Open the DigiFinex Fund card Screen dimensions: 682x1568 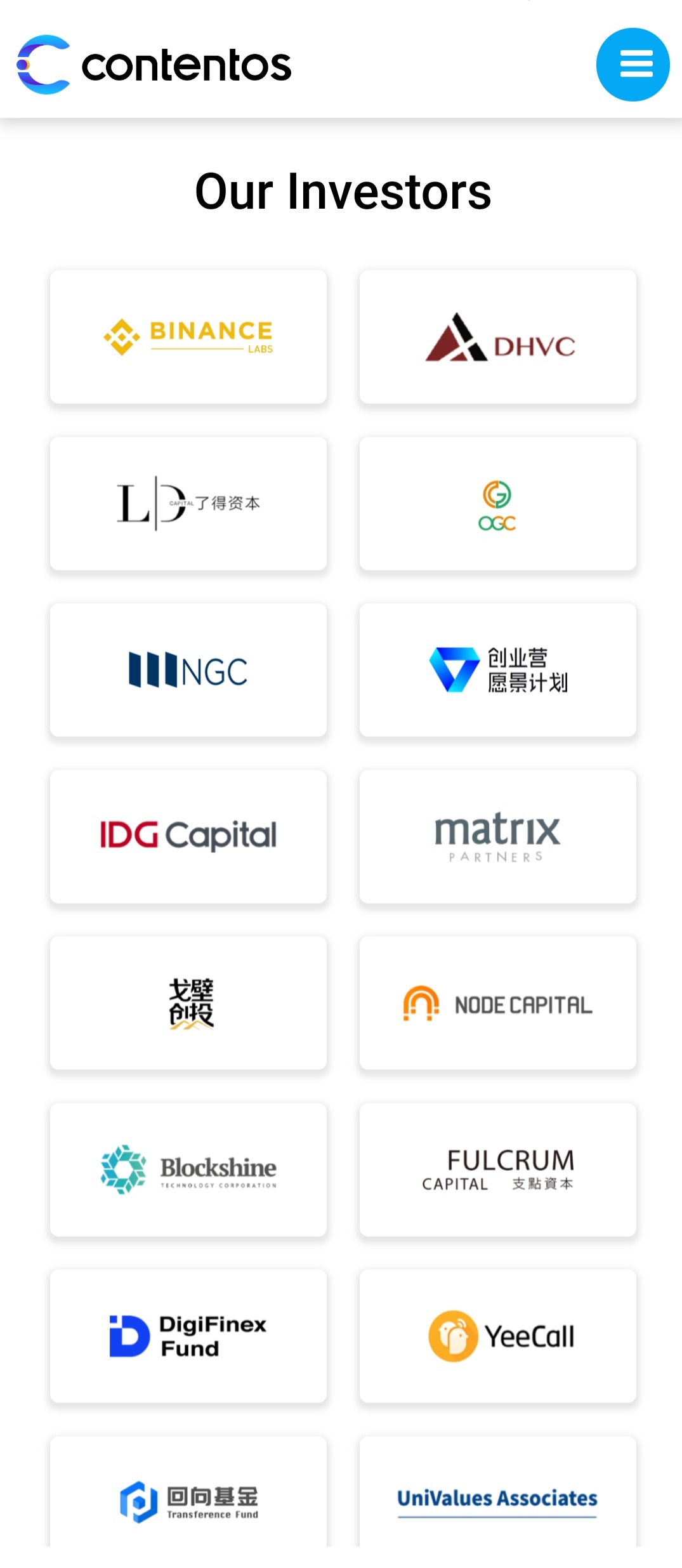tap(188, 1336)
